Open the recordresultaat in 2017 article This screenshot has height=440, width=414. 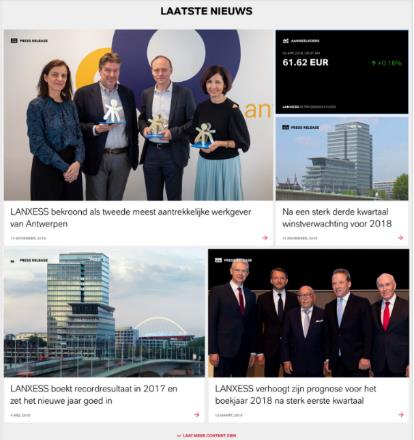point(94,395)
